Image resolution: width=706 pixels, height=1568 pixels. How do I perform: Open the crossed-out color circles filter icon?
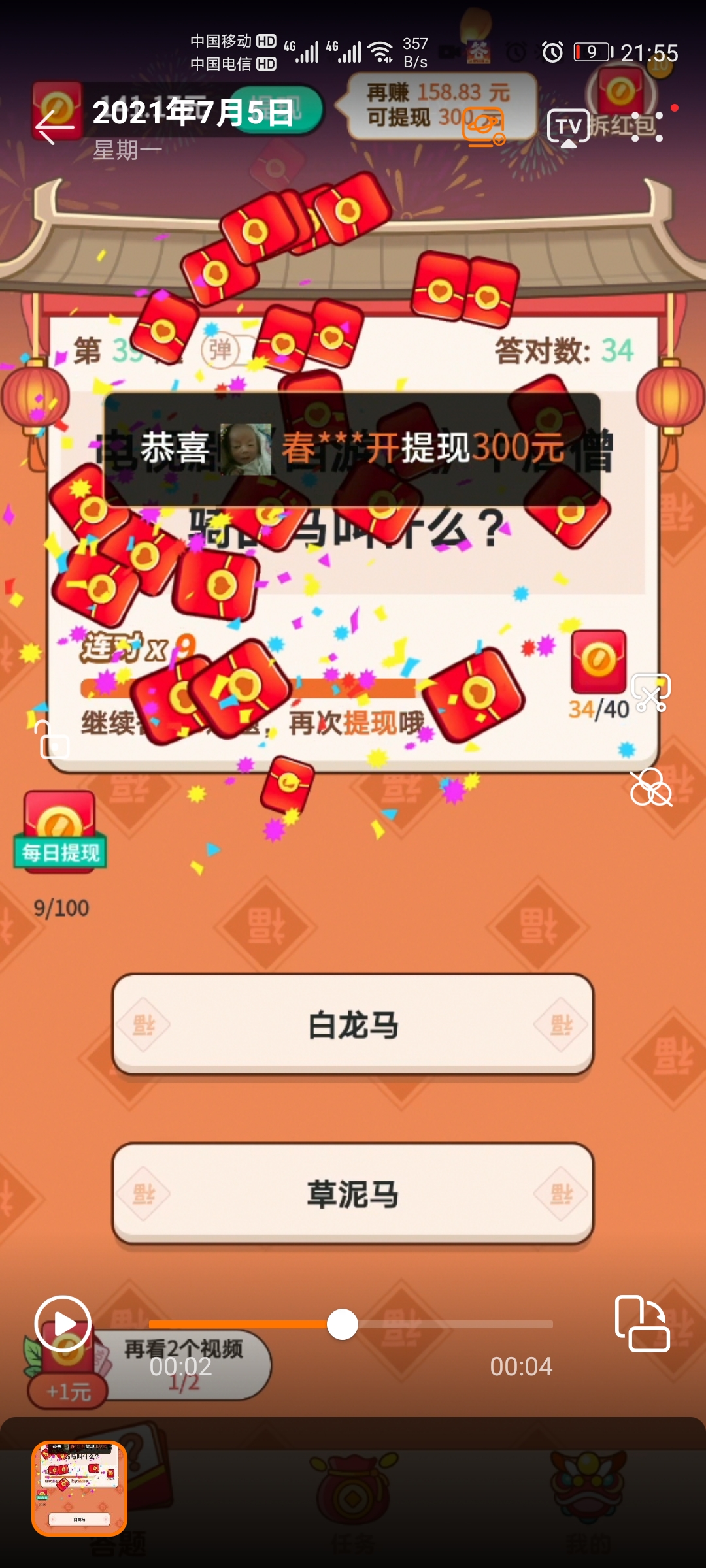(x=650, y=788)
